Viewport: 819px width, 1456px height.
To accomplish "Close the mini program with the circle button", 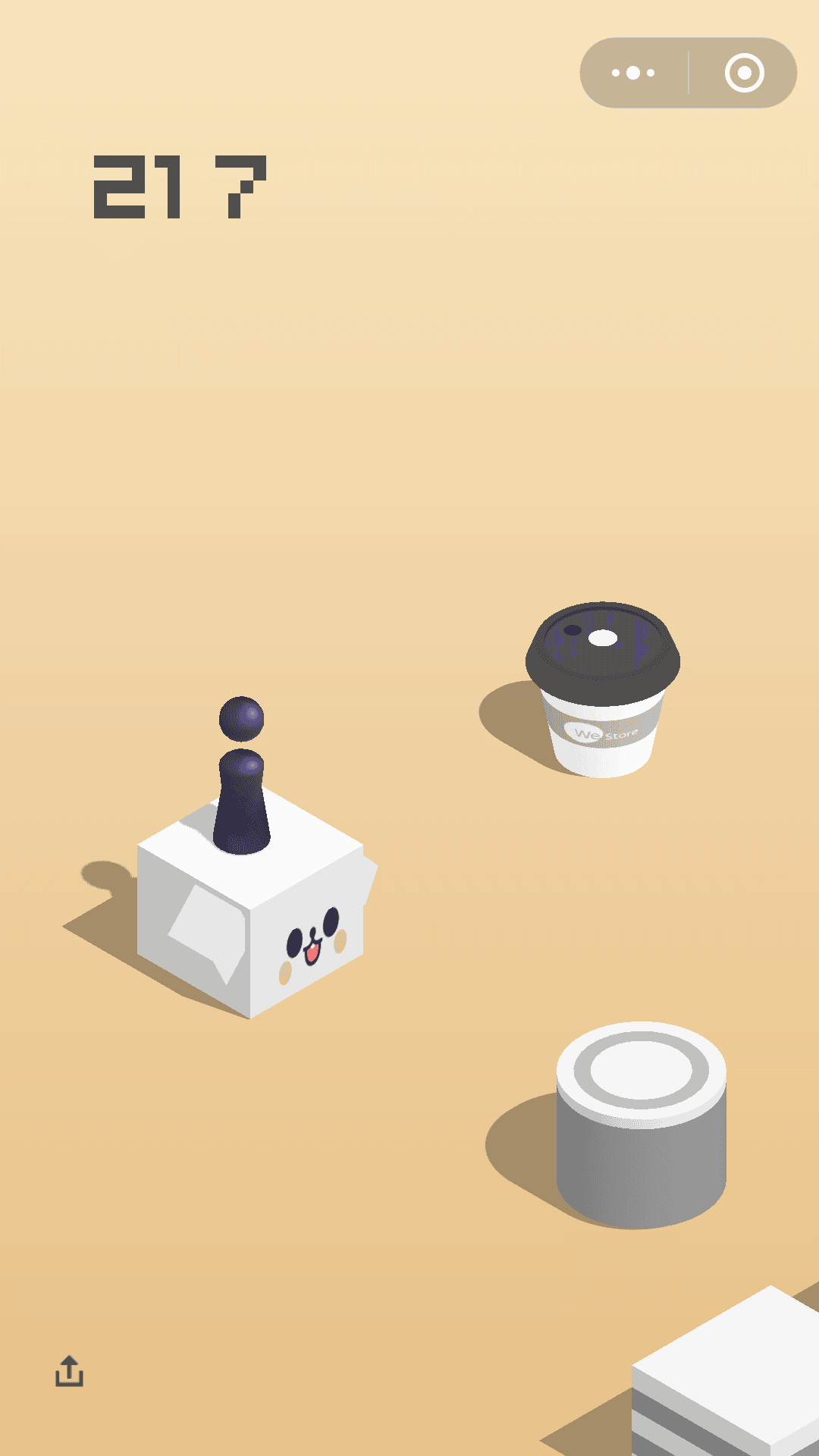I will [744, 73].
